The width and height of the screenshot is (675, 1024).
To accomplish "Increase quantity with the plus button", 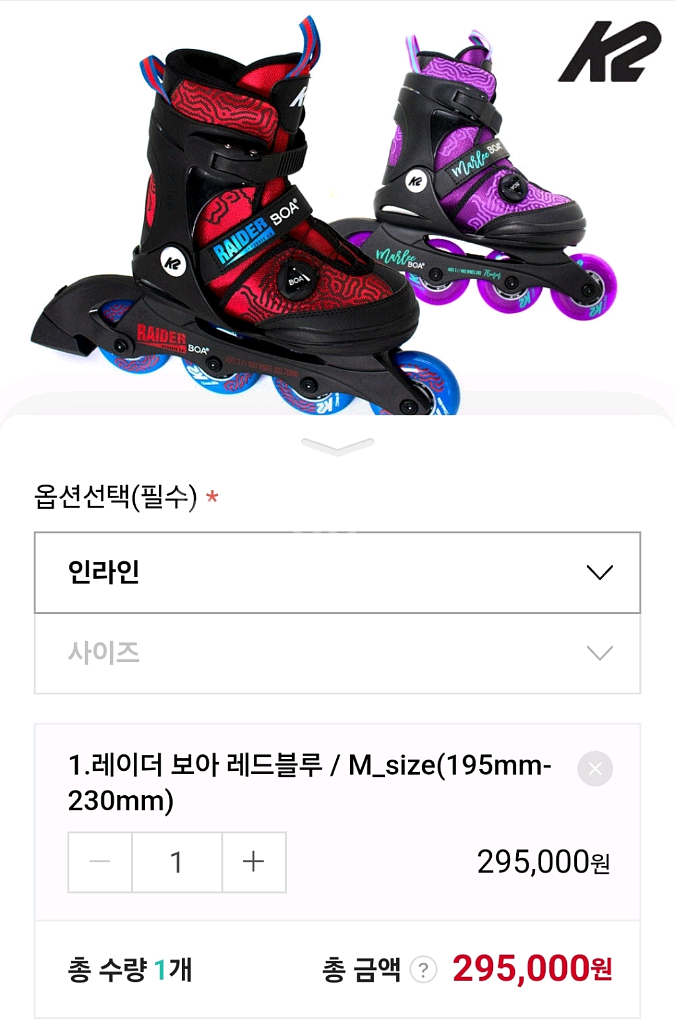I will pos(254,861).
